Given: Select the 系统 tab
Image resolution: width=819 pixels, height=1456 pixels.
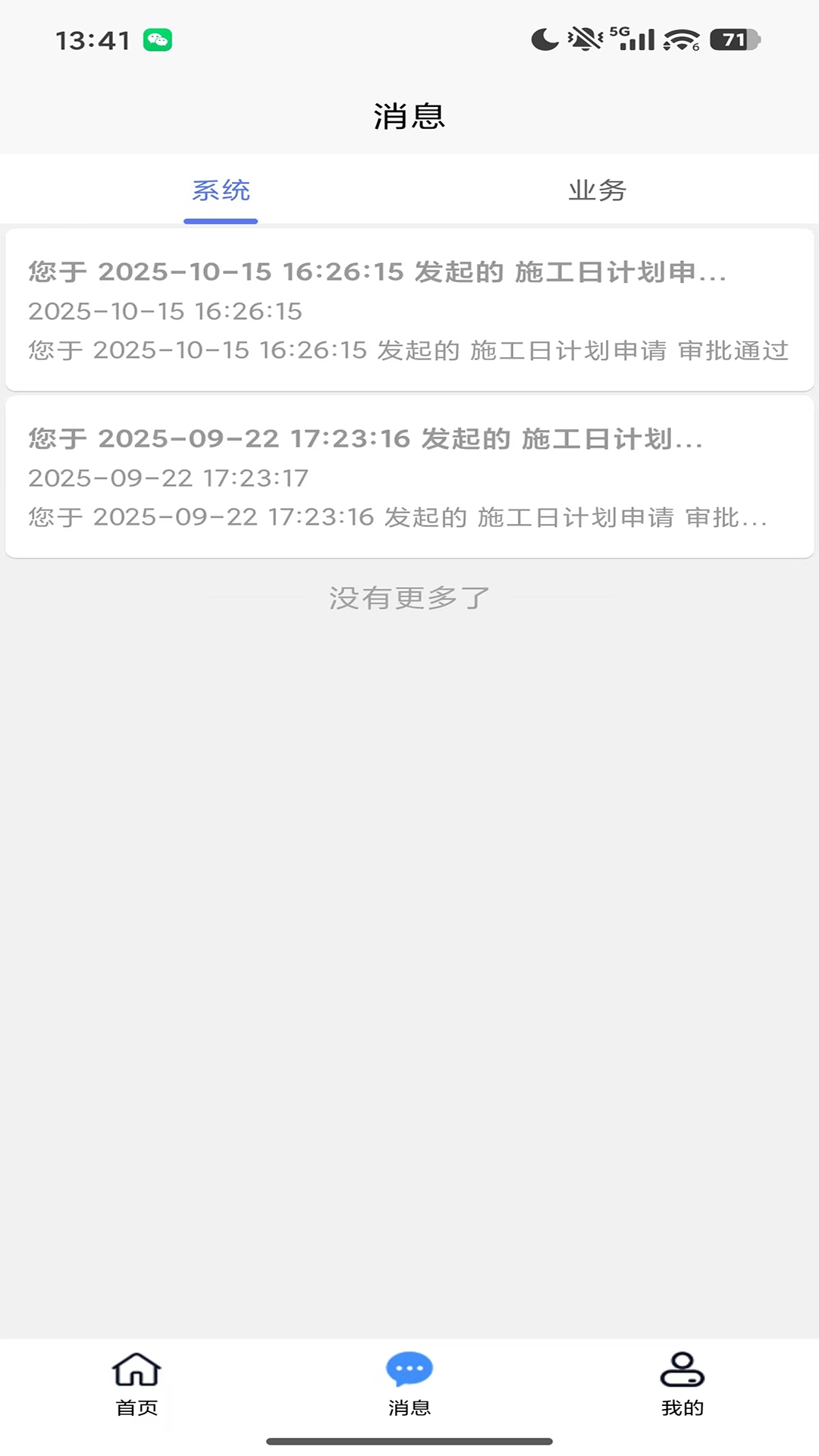Looking at the screenshot, I should click(221, 190).
